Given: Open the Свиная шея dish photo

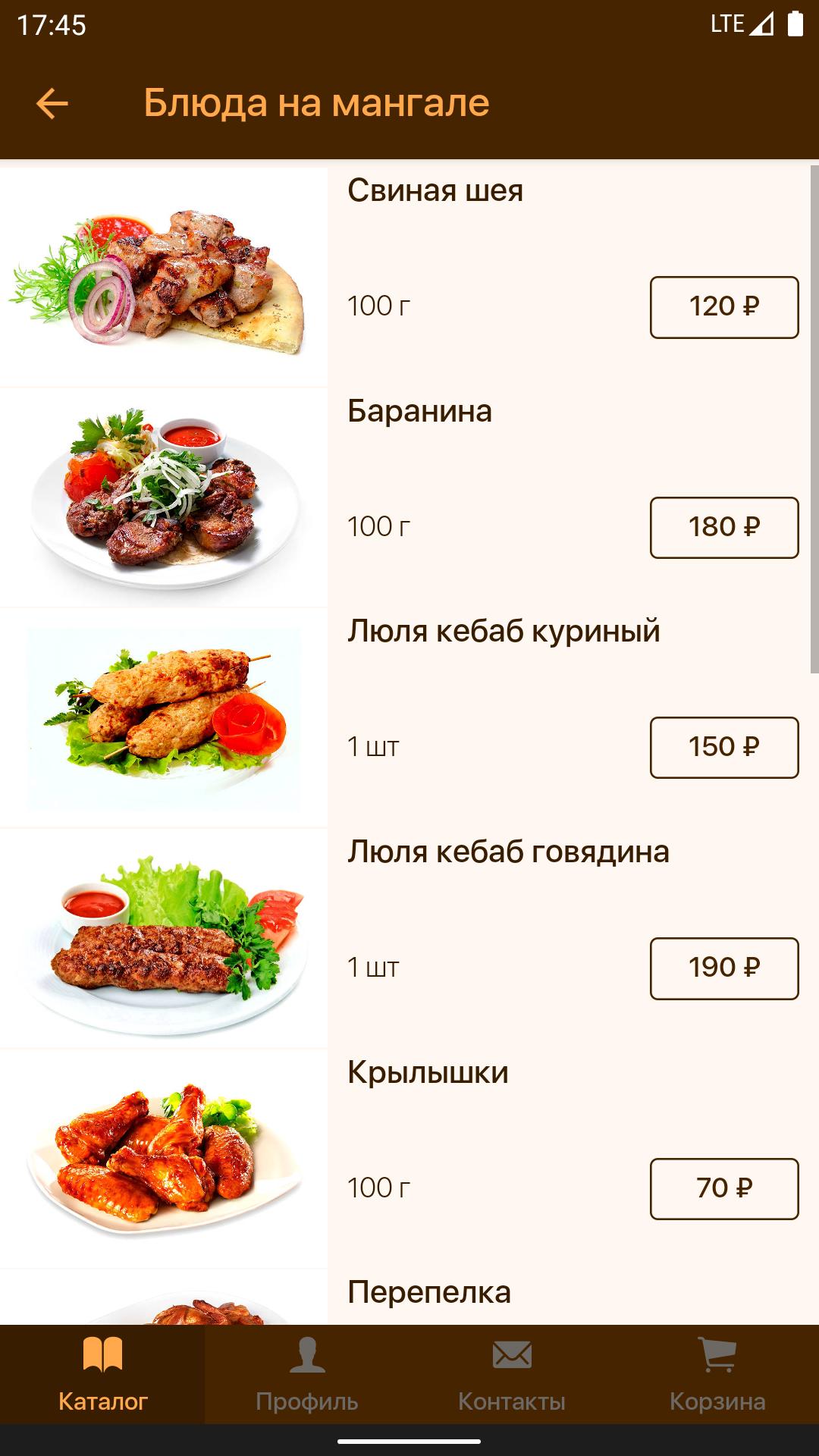Looking at the screenshot, I should tap(163, 277).
